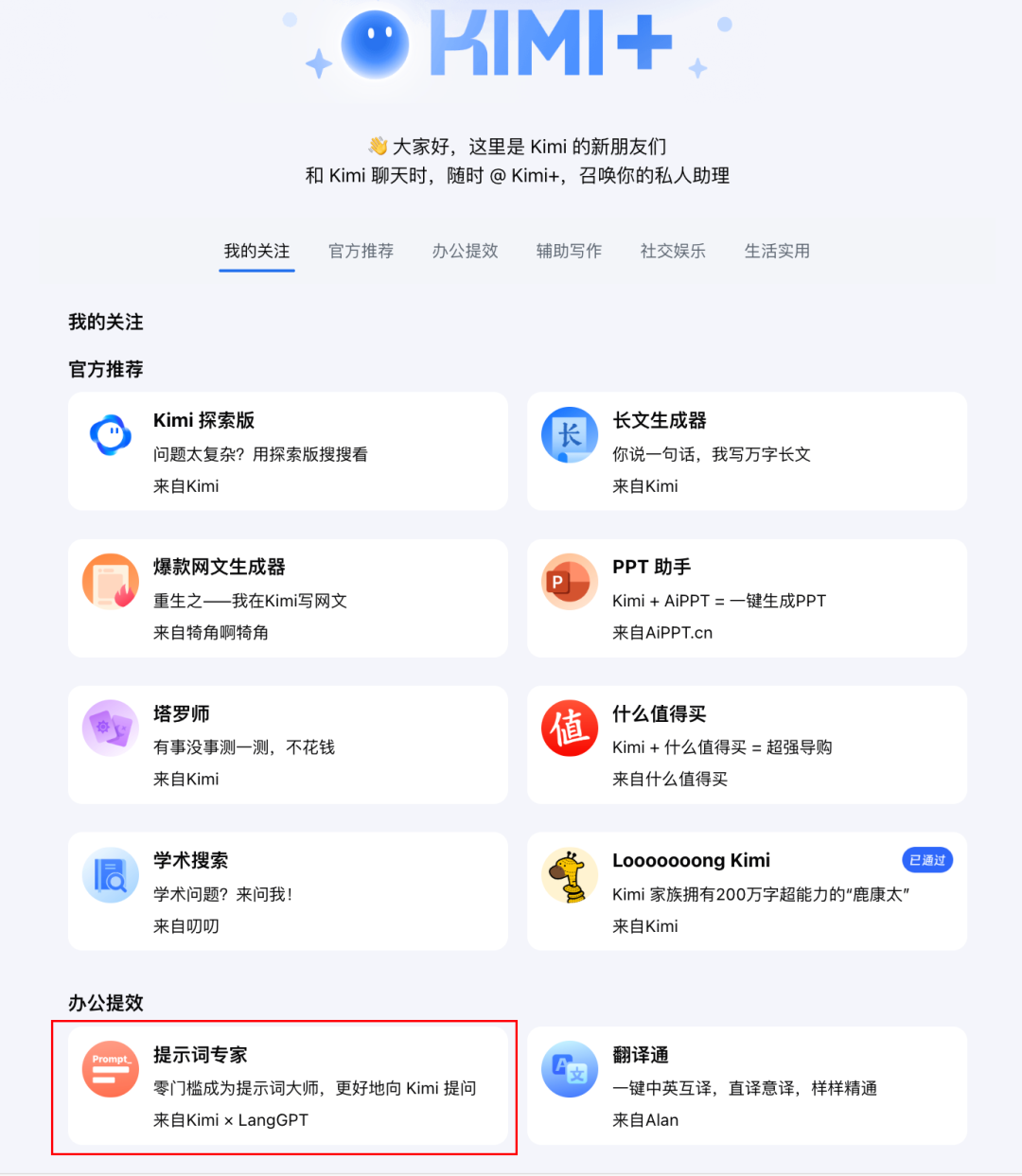Launch the 长文生成器 assistant
Image resolution: width=1022 pixels, height=1176 pixels.
pyautogui.click(x=747, y=451)
